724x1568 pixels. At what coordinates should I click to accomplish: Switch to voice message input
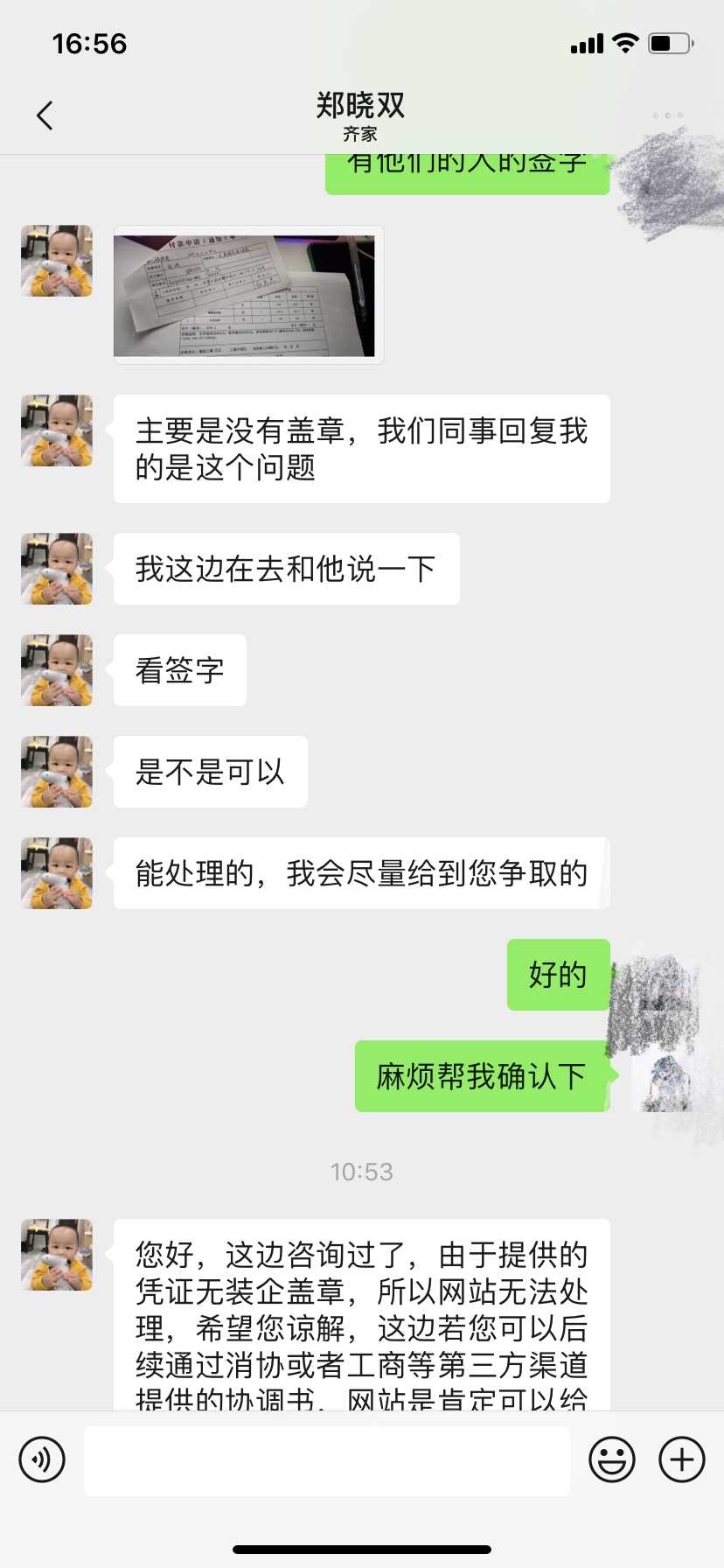[x=42, y=1459]
